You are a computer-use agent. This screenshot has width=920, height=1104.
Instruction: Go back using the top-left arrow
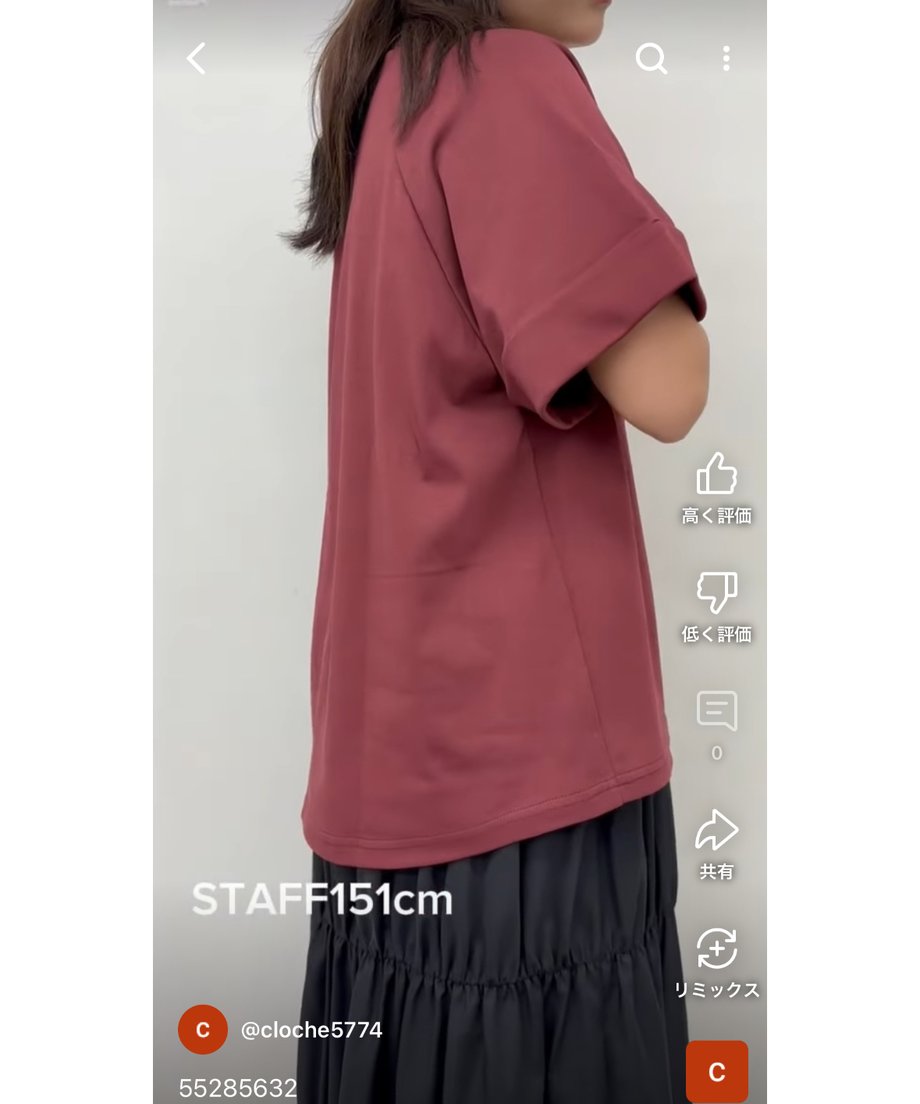[x=196, y=58]
